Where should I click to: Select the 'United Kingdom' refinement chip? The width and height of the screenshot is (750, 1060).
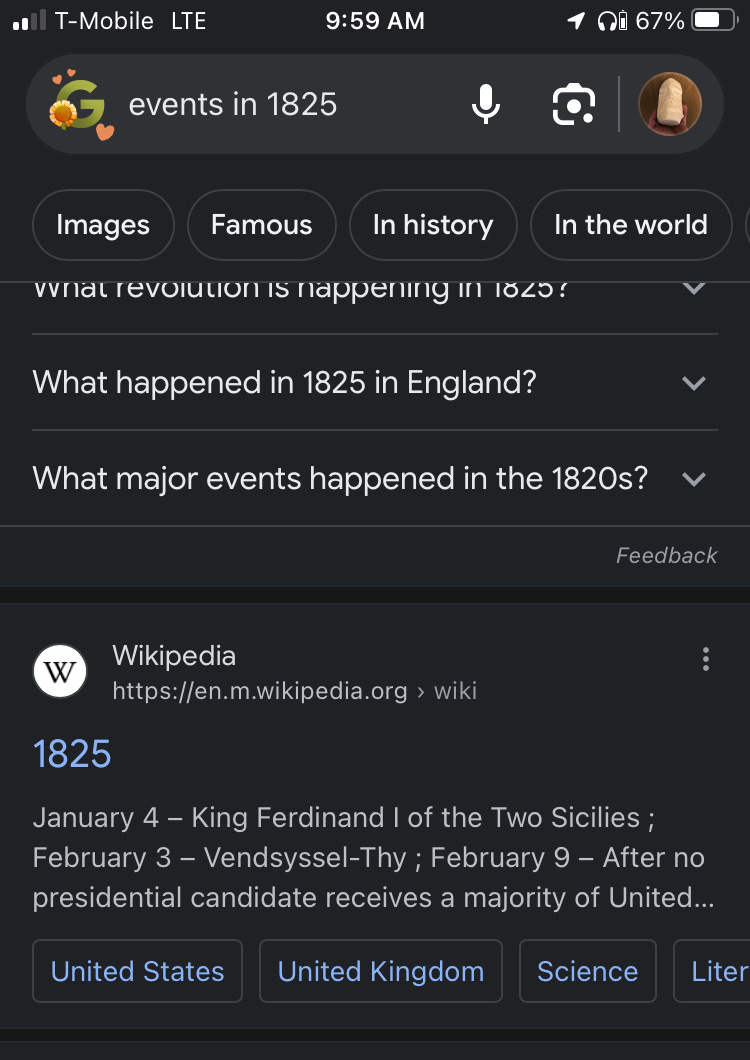380,971
